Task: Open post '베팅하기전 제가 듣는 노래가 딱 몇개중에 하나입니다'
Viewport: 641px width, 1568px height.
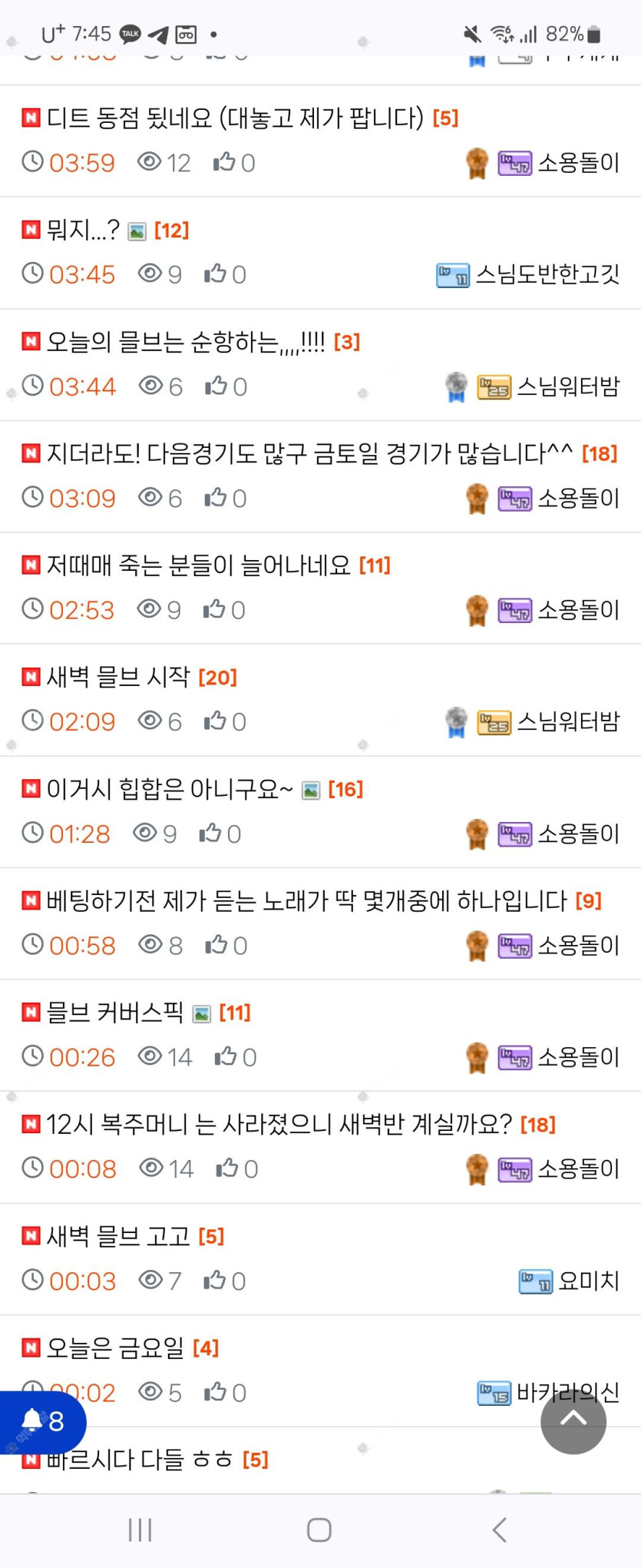Action: [306, 900]
